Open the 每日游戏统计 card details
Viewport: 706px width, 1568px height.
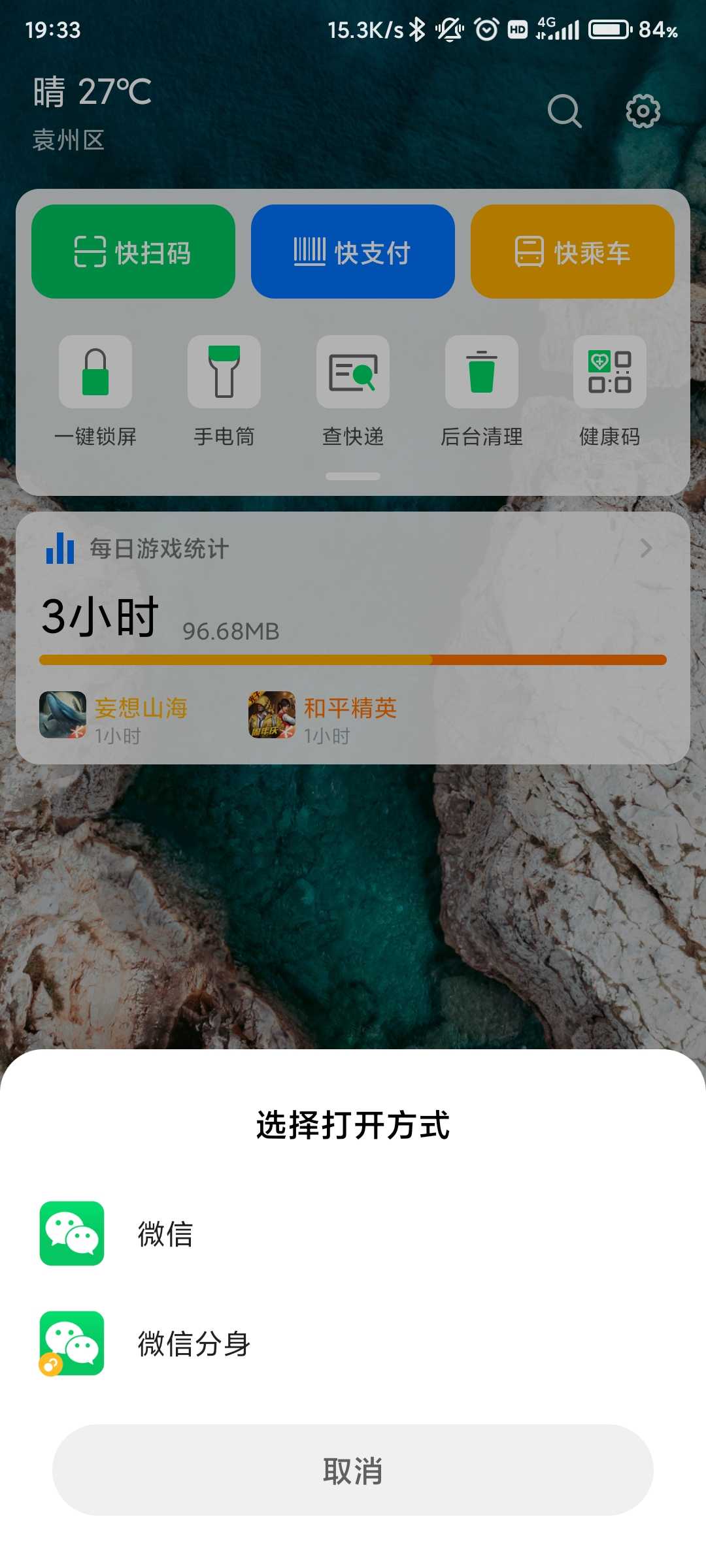click(x=353, y=549)
